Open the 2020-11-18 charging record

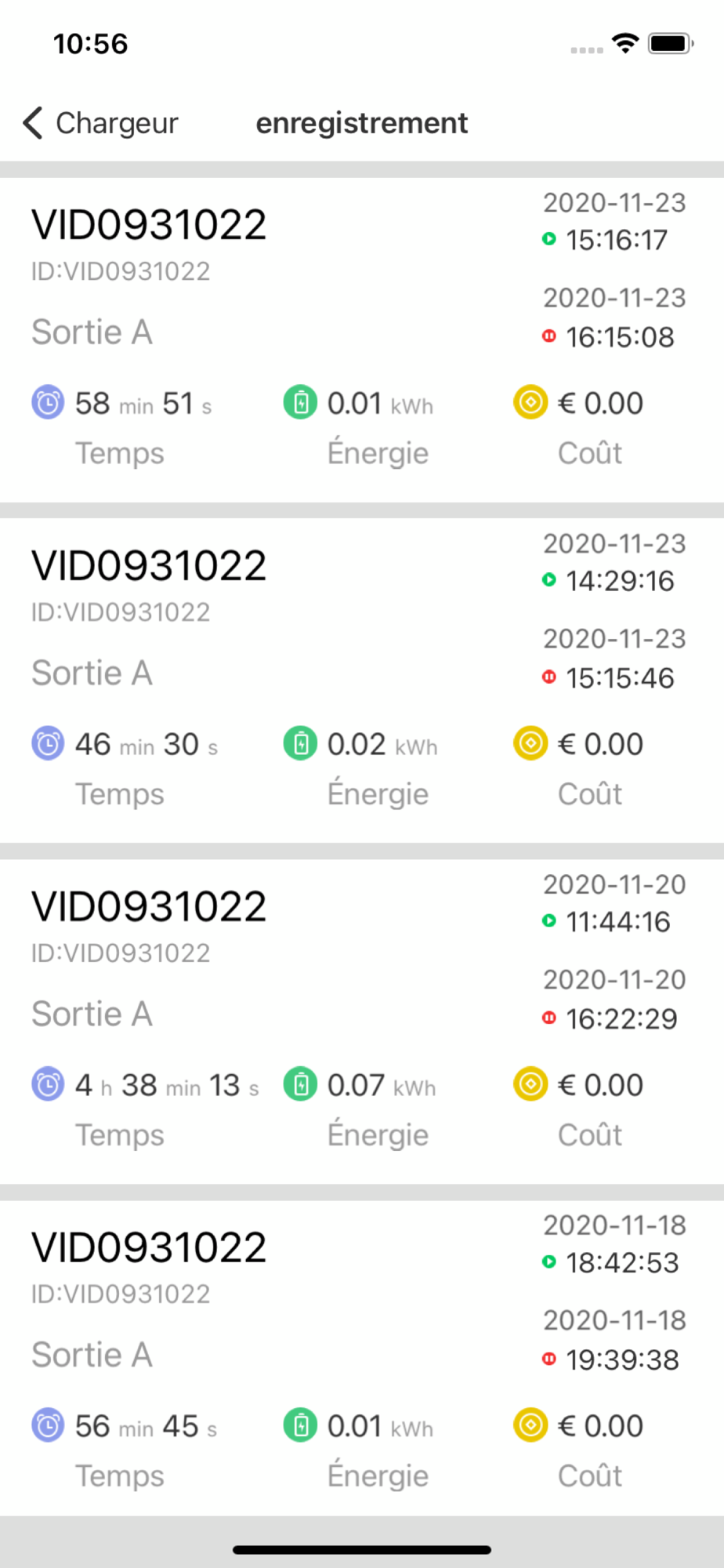pyautogui.click(x=362, y=1358)
